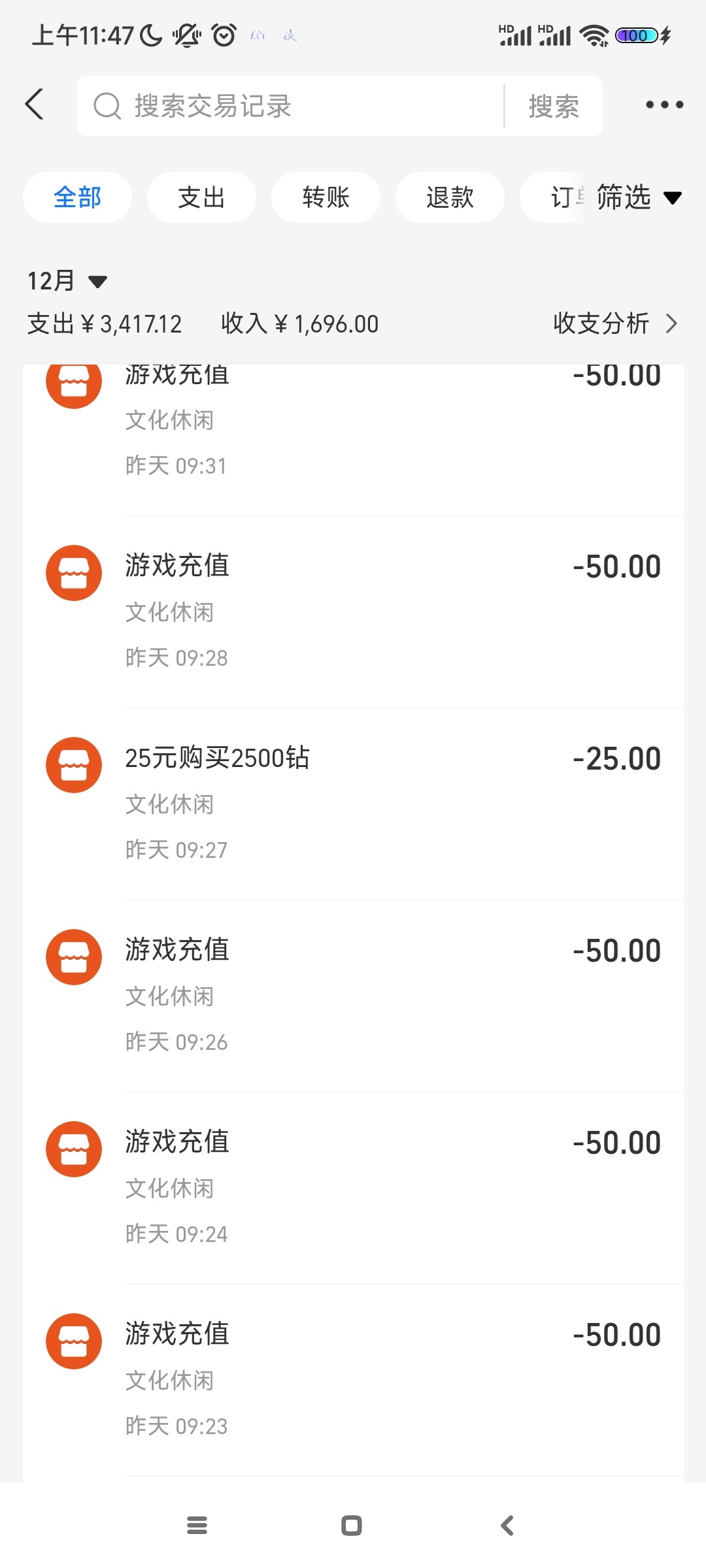This screenshot has width=706, height=1568.
Task: View the 游戏充值 record from 昨天 09:23
Action: click(353, 1379)
